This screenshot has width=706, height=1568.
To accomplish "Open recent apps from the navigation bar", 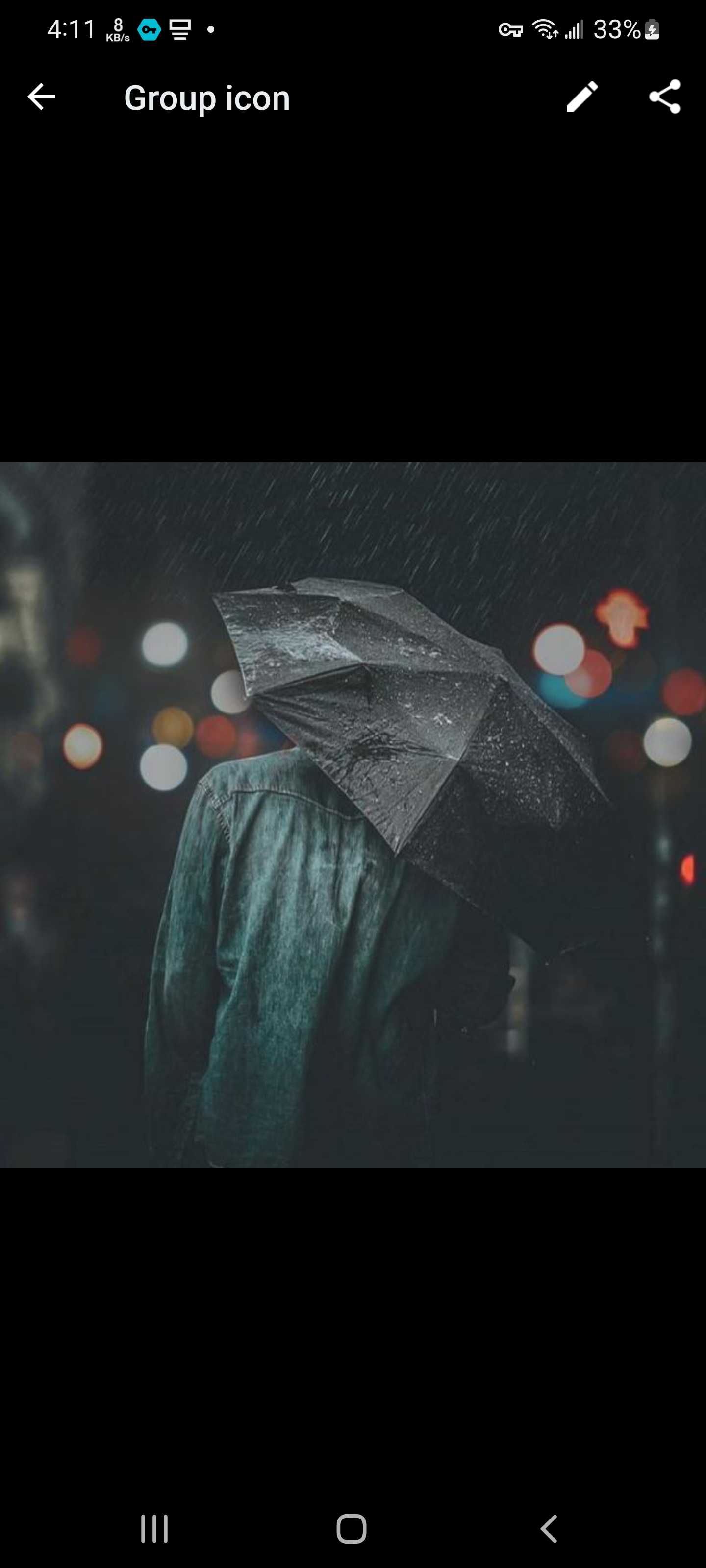I will pos(154,1528).
